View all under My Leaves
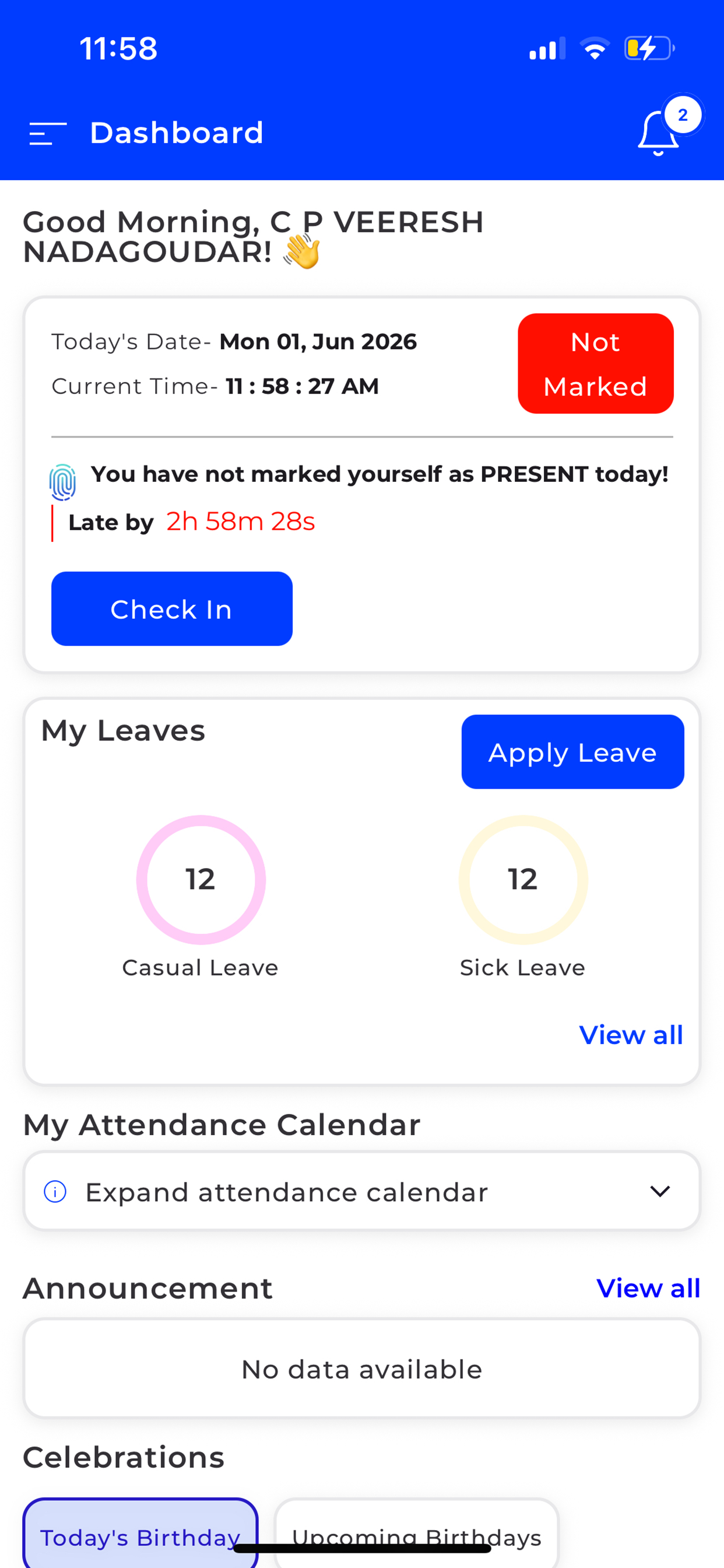724x1568 pixels. tap(631, 1035)
